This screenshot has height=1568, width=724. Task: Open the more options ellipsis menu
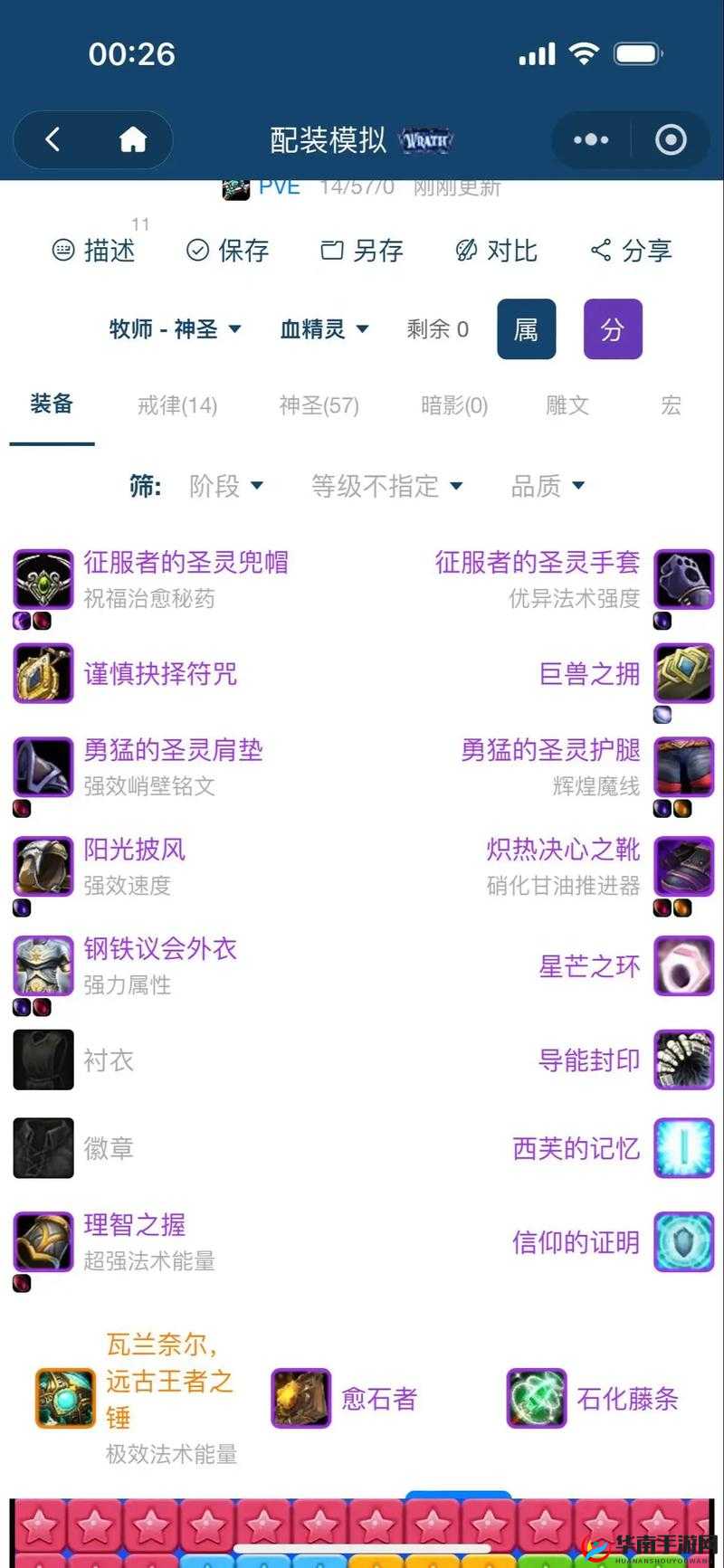click(589, 140)
